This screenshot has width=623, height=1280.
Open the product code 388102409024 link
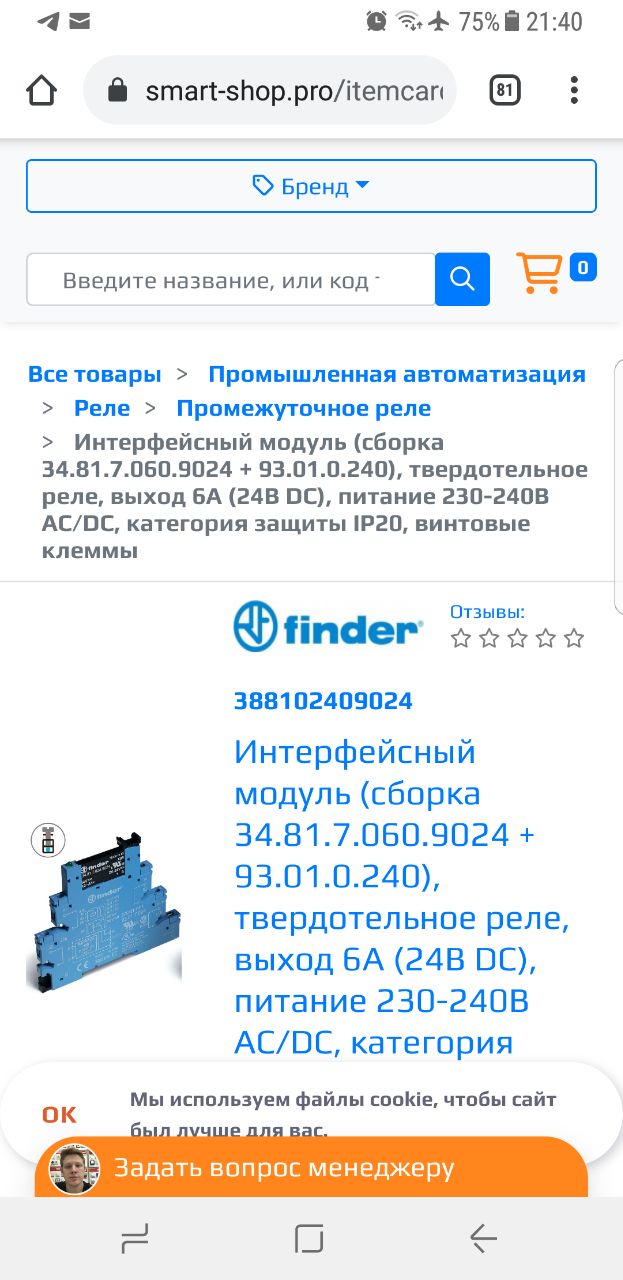(323, 701)
